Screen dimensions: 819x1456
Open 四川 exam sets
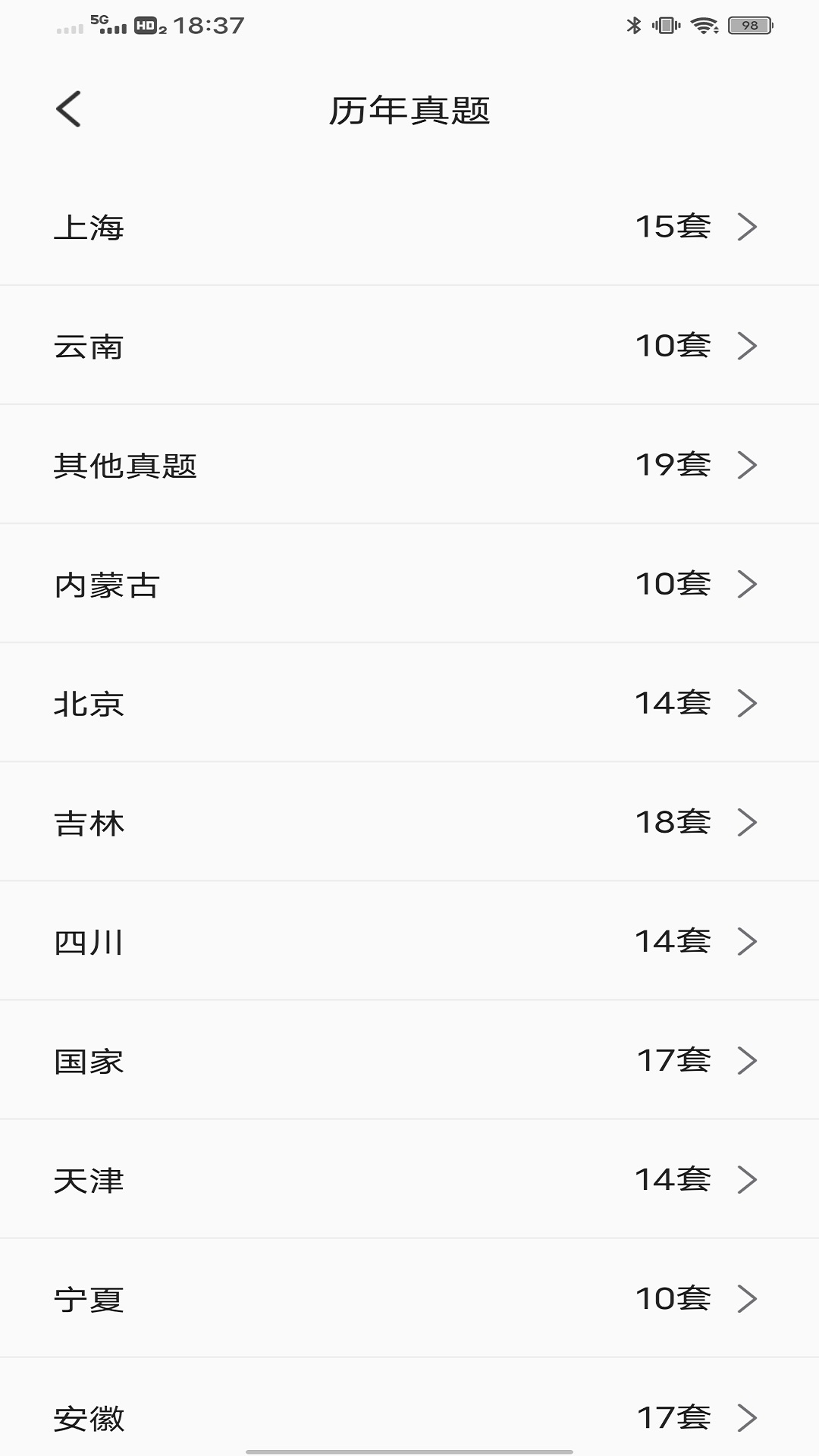(409, 941)
